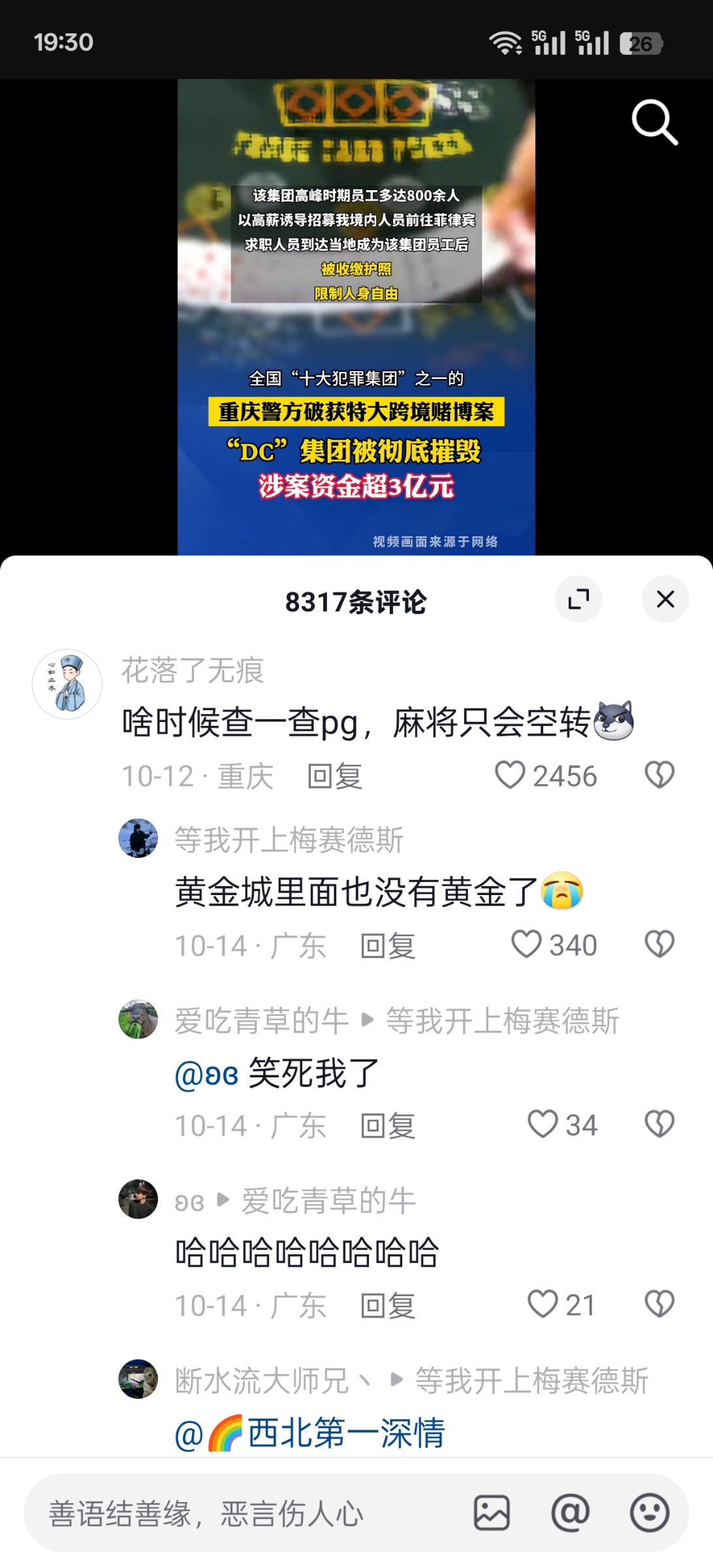Close the comments panel
The image size is (713, 1568).
(x=665, y=599)
